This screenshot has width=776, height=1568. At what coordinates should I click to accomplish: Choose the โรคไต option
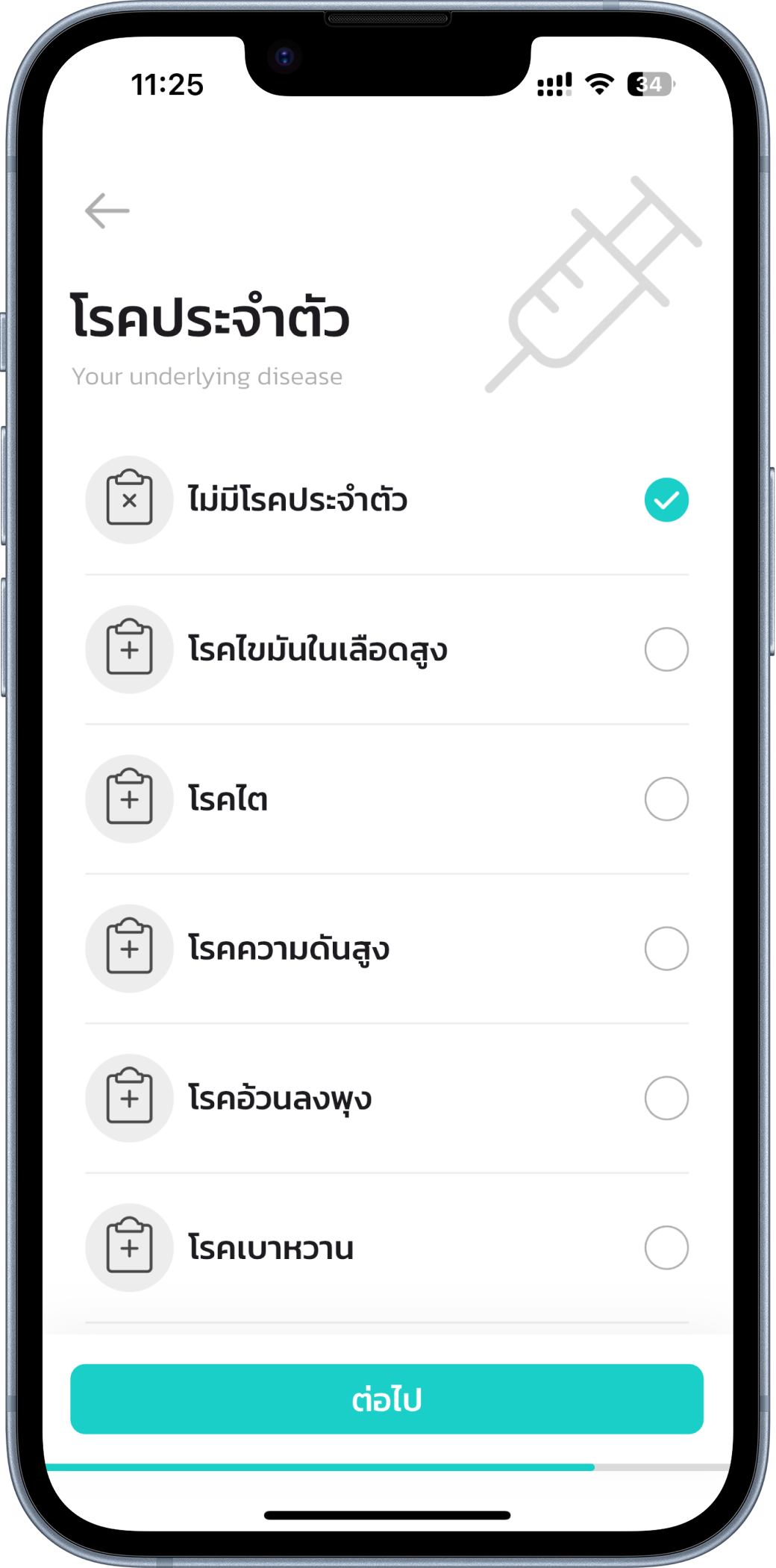pyautogui.click(x=666, y=799)
